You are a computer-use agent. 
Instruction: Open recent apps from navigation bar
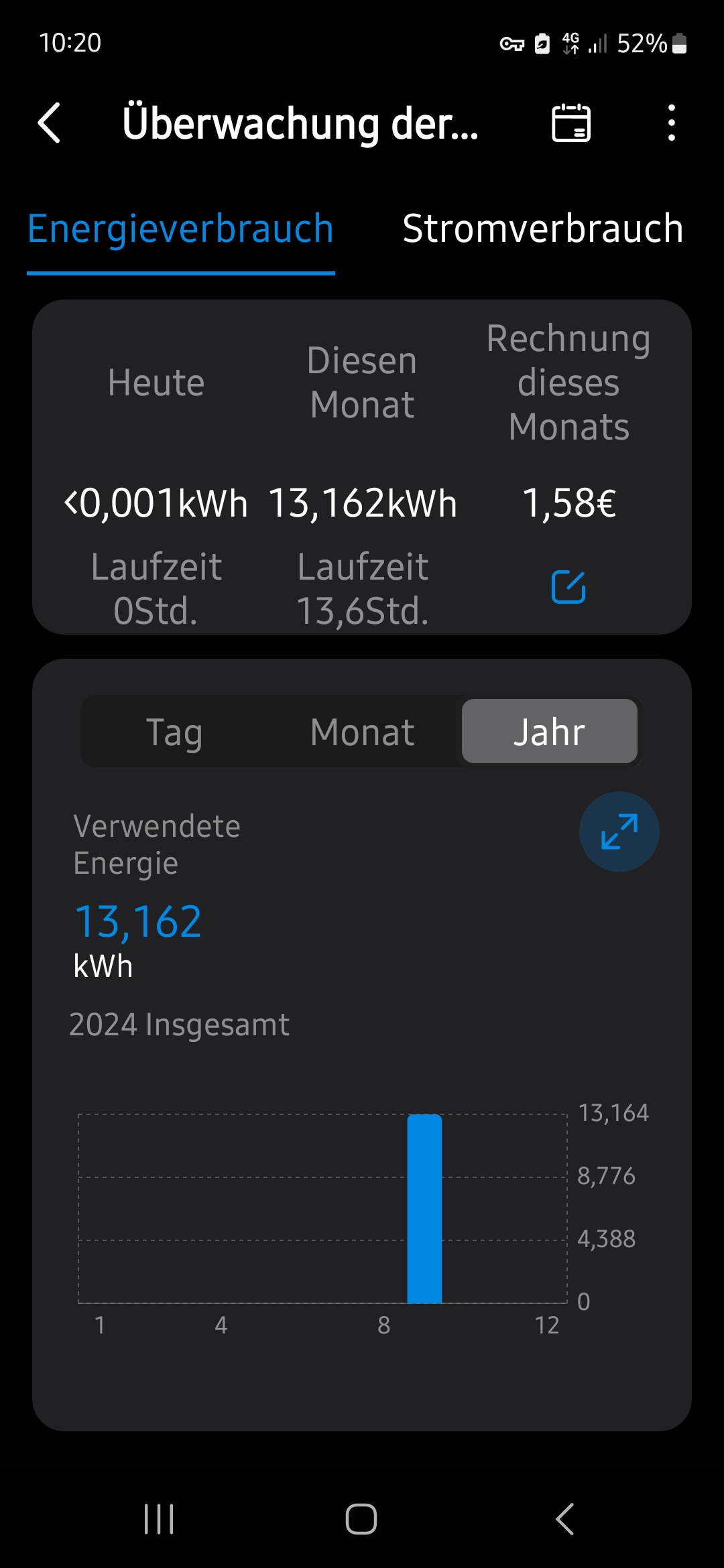159,1519
